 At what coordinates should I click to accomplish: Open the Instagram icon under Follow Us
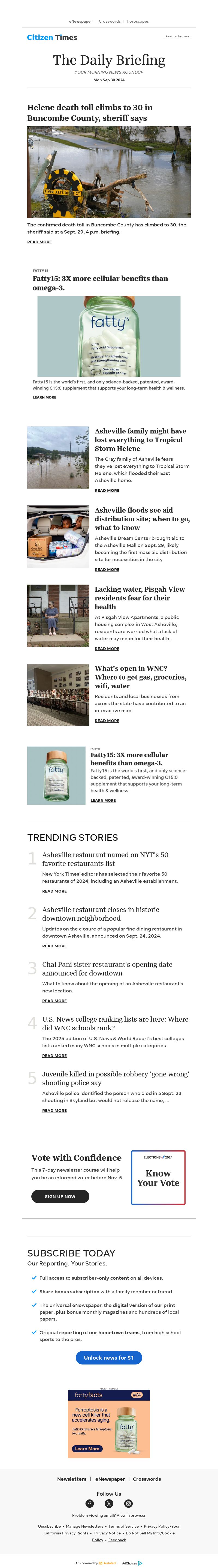click(128, 1503)
